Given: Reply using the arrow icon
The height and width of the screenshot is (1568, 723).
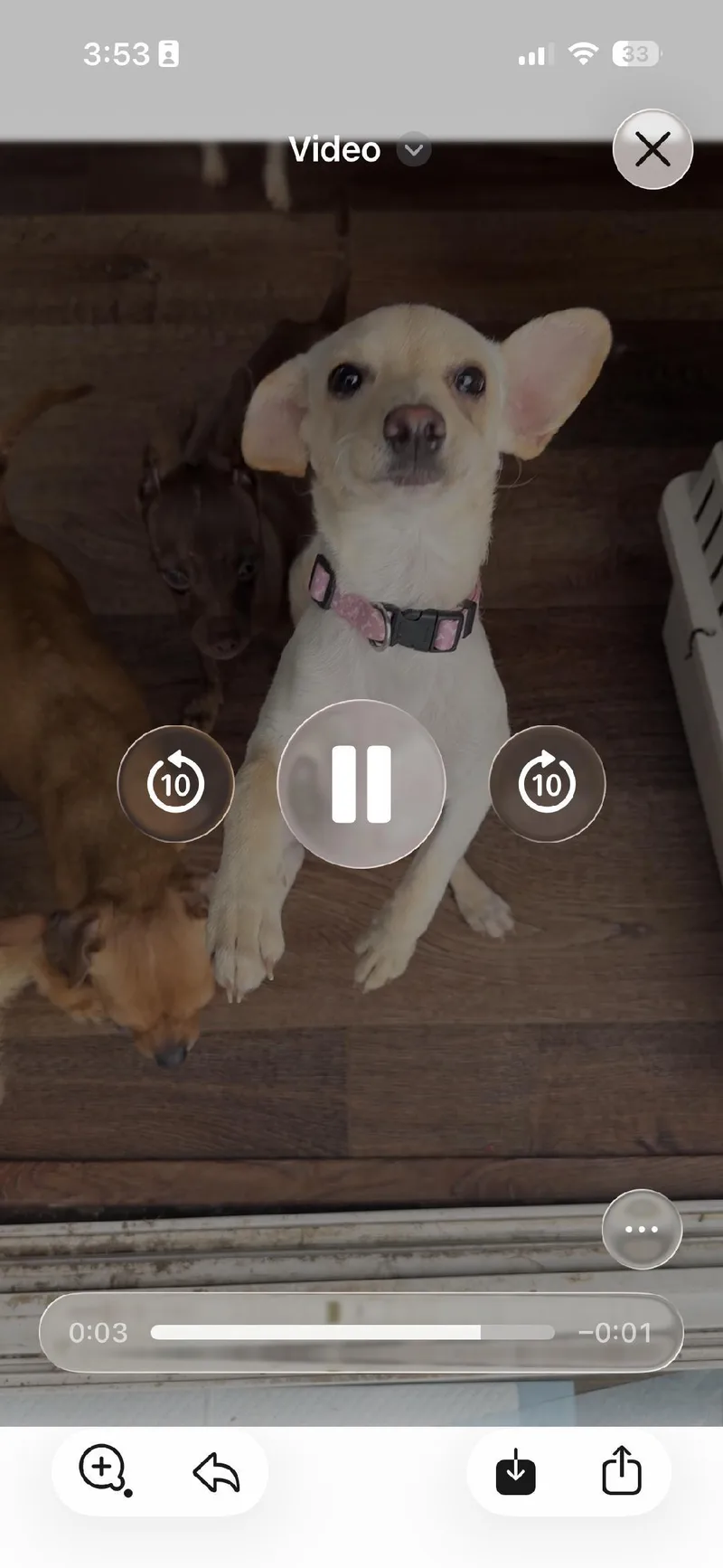Looking at the screenshot, I should (217, 1473).
